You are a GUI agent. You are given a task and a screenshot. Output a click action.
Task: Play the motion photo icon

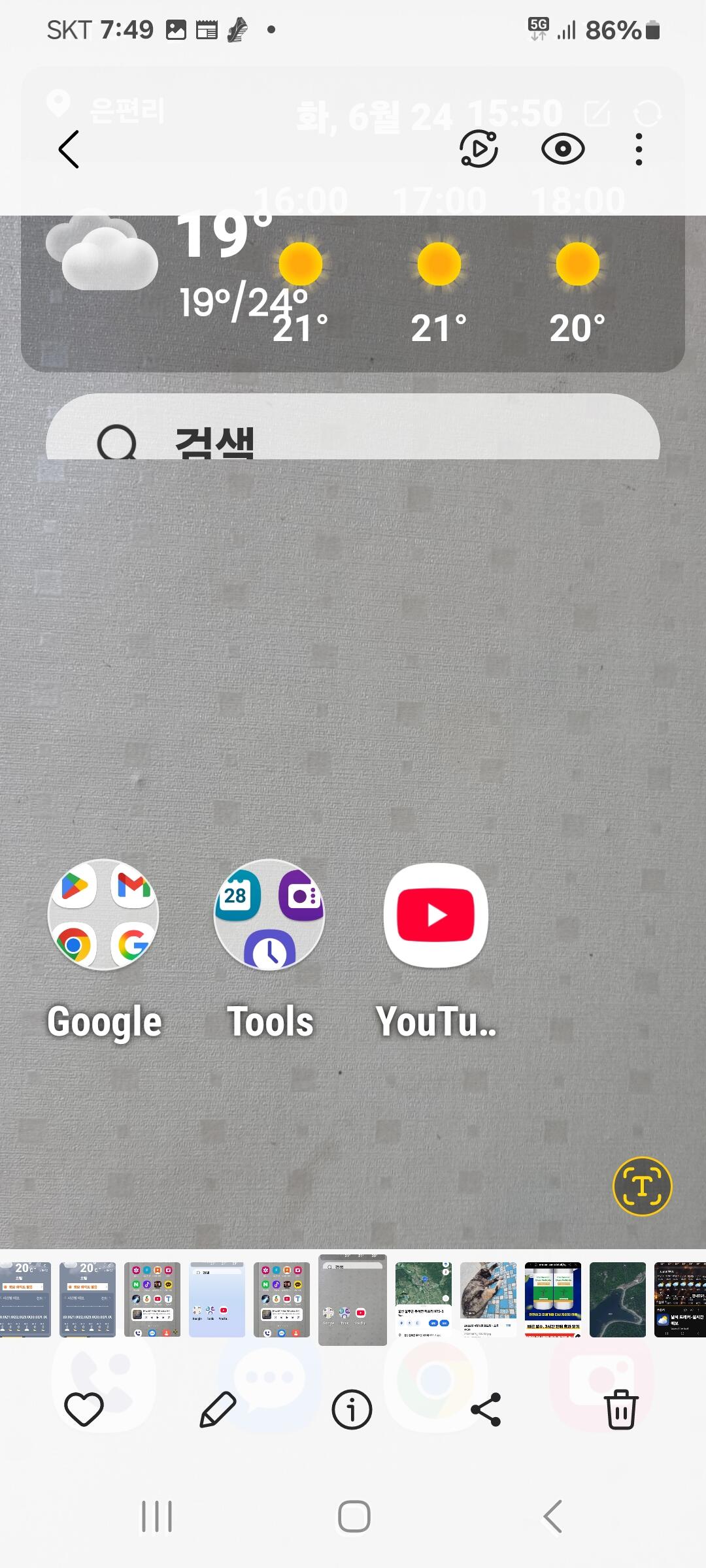[x=479, y=149]
